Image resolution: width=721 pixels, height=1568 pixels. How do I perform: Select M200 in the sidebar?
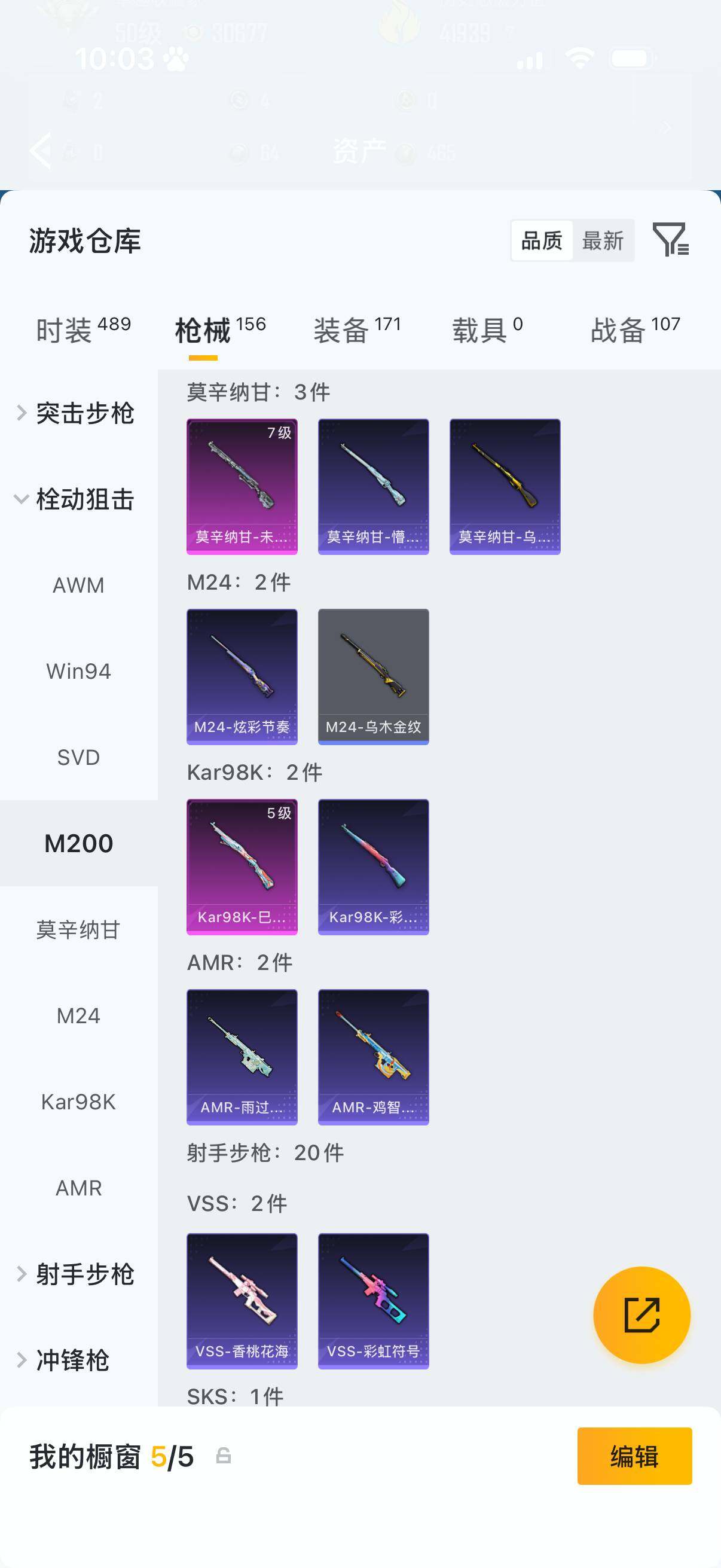78,843
